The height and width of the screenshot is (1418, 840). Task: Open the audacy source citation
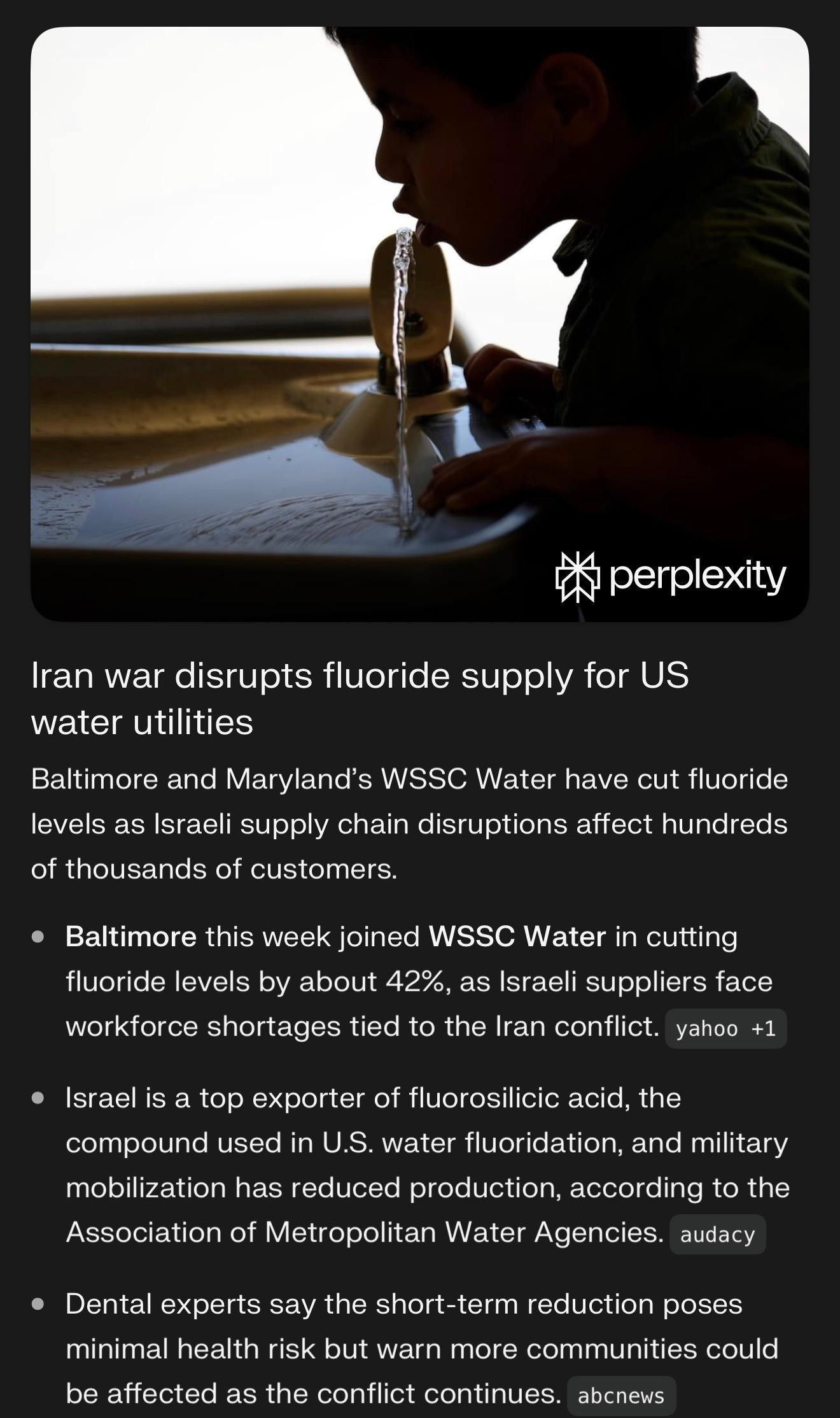tap(717, 1235)
